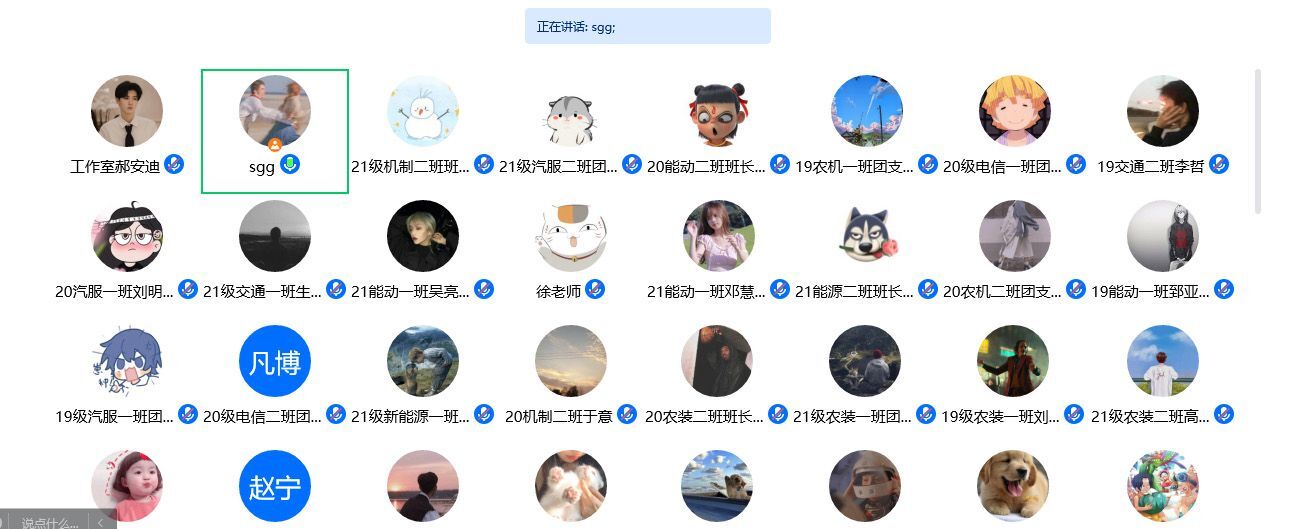Tap the 凡博 avatar tile

click(275, 361)
